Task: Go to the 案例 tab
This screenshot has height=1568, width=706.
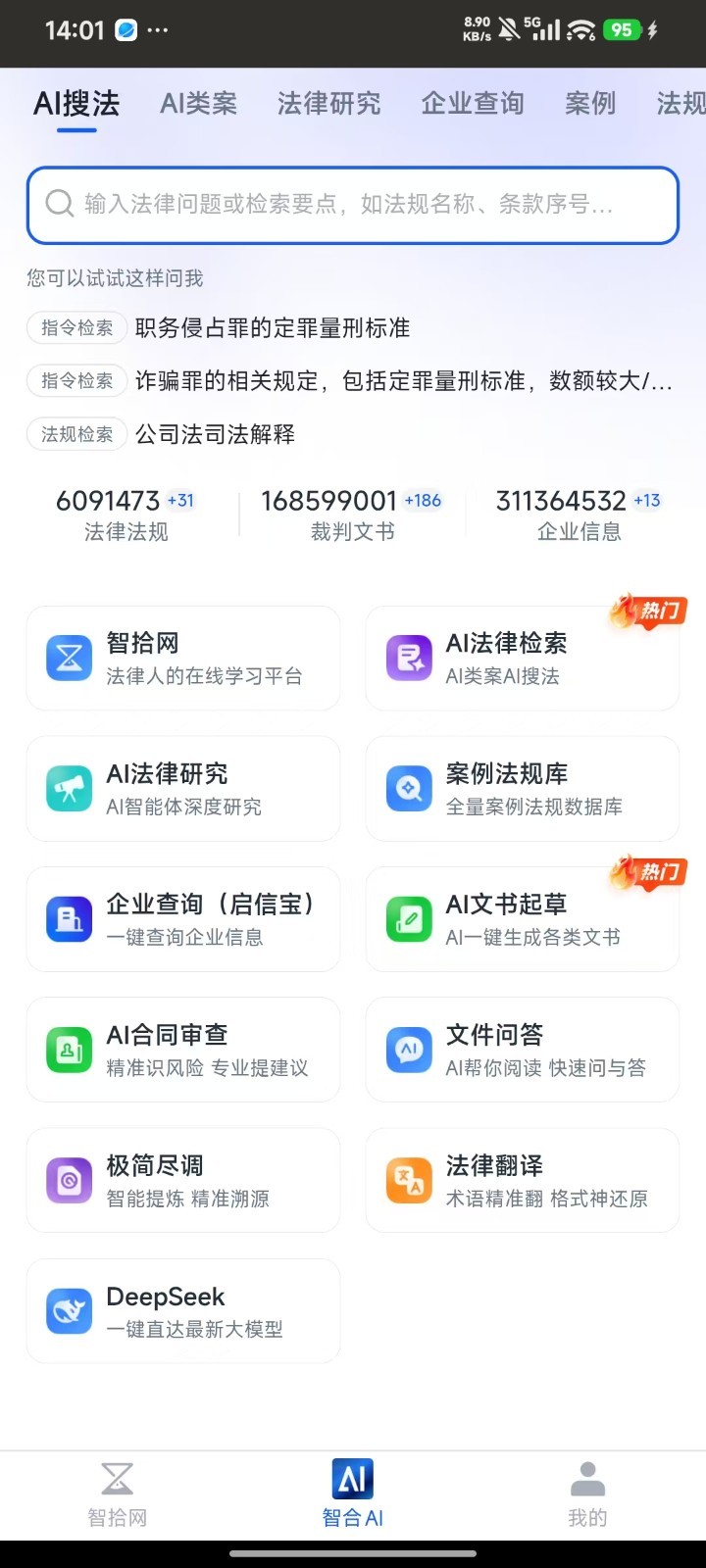Action: [x=590, y=103]
